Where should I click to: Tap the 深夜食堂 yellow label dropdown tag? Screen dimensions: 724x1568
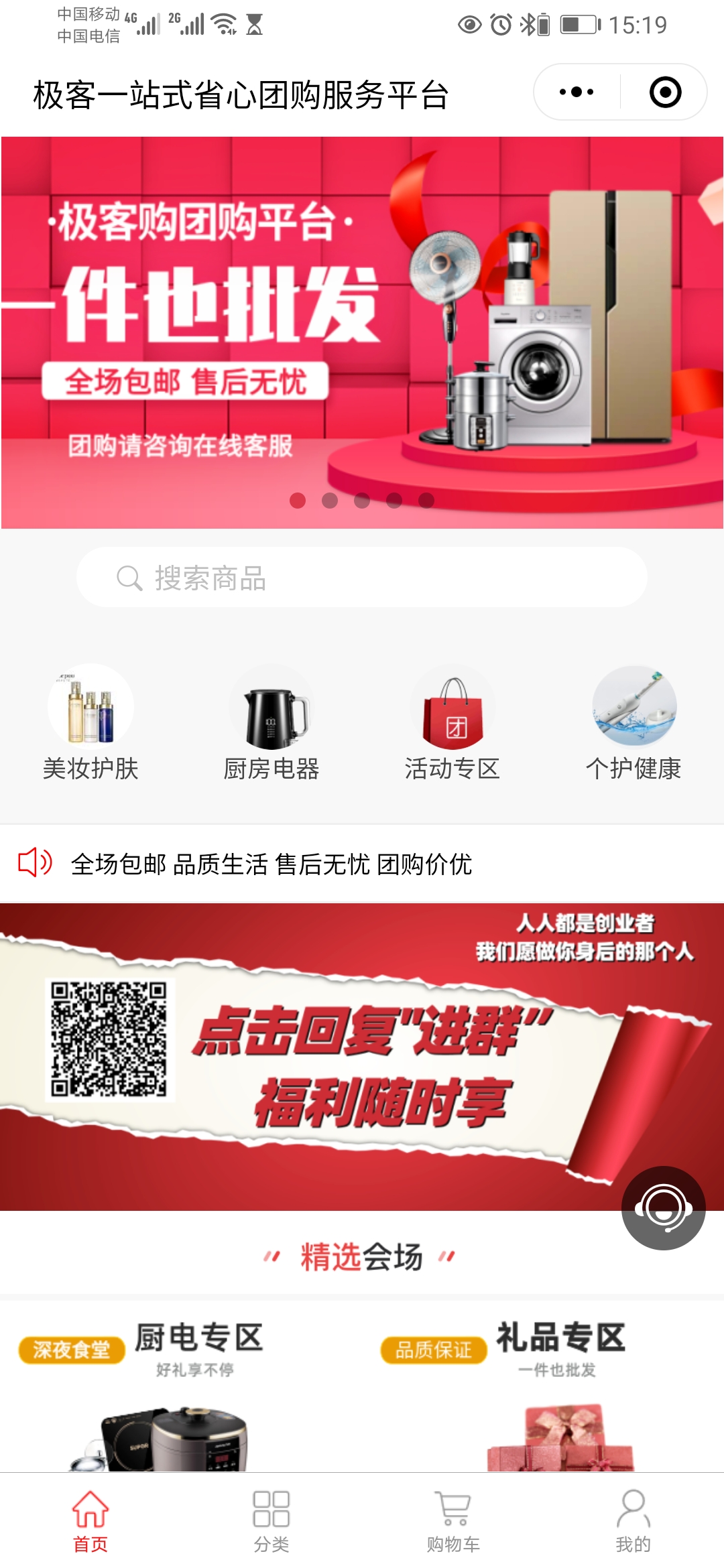point(70,1348)
